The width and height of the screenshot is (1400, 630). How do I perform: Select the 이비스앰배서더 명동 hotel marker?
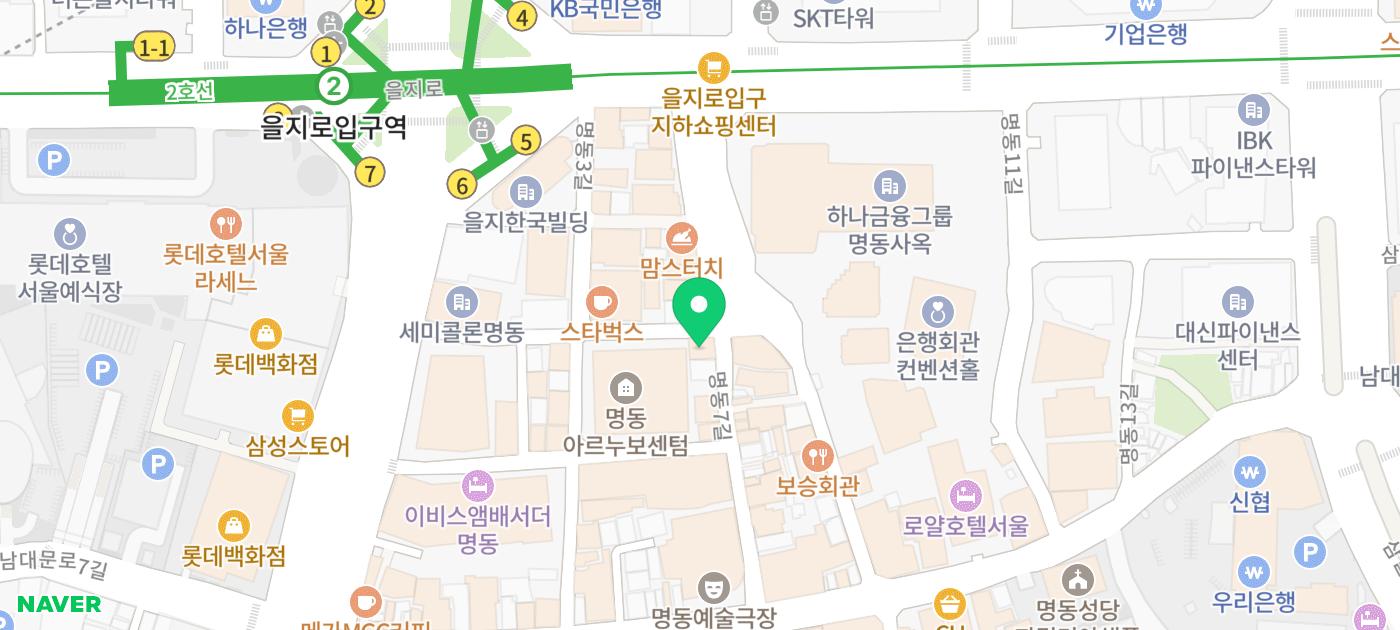tap(478, 487)
